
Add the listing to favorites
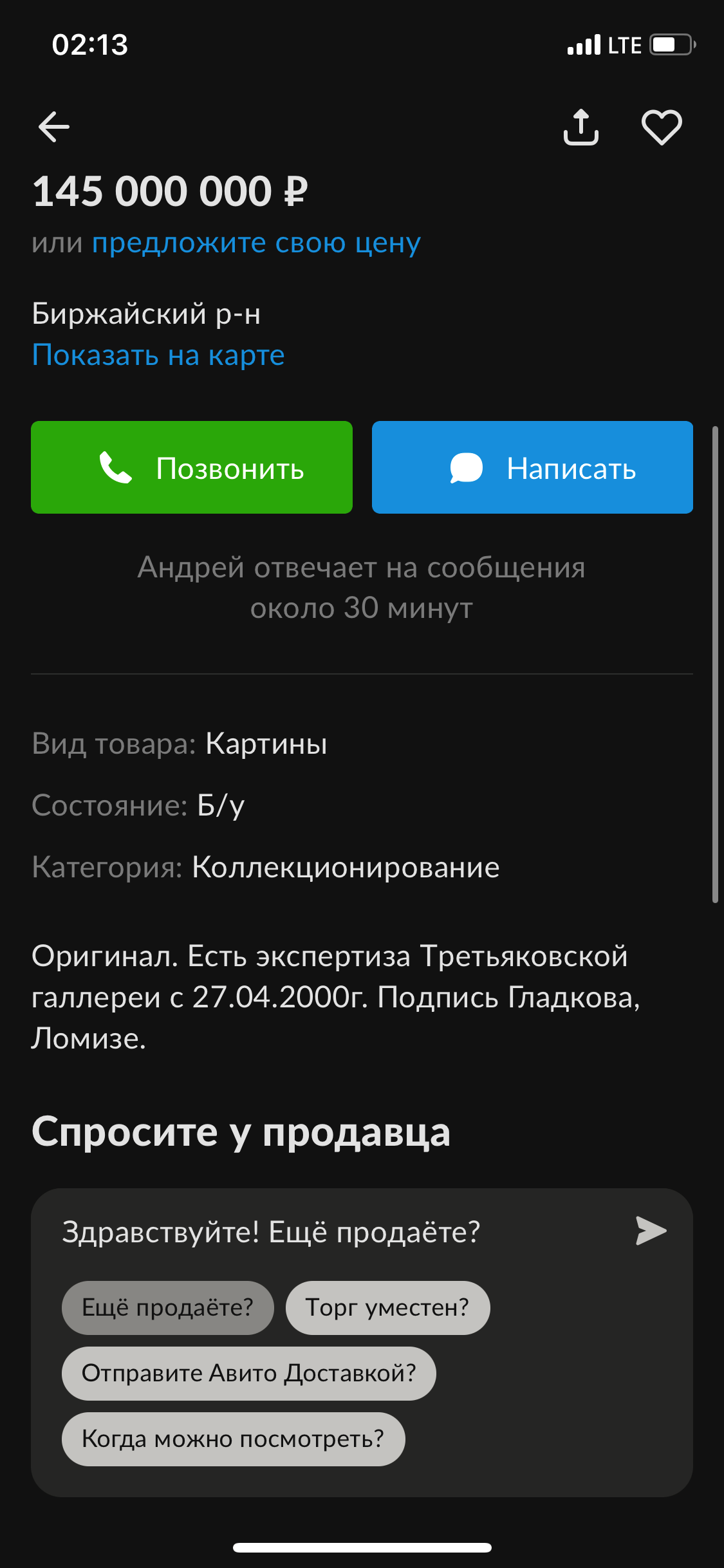point(662,127)
